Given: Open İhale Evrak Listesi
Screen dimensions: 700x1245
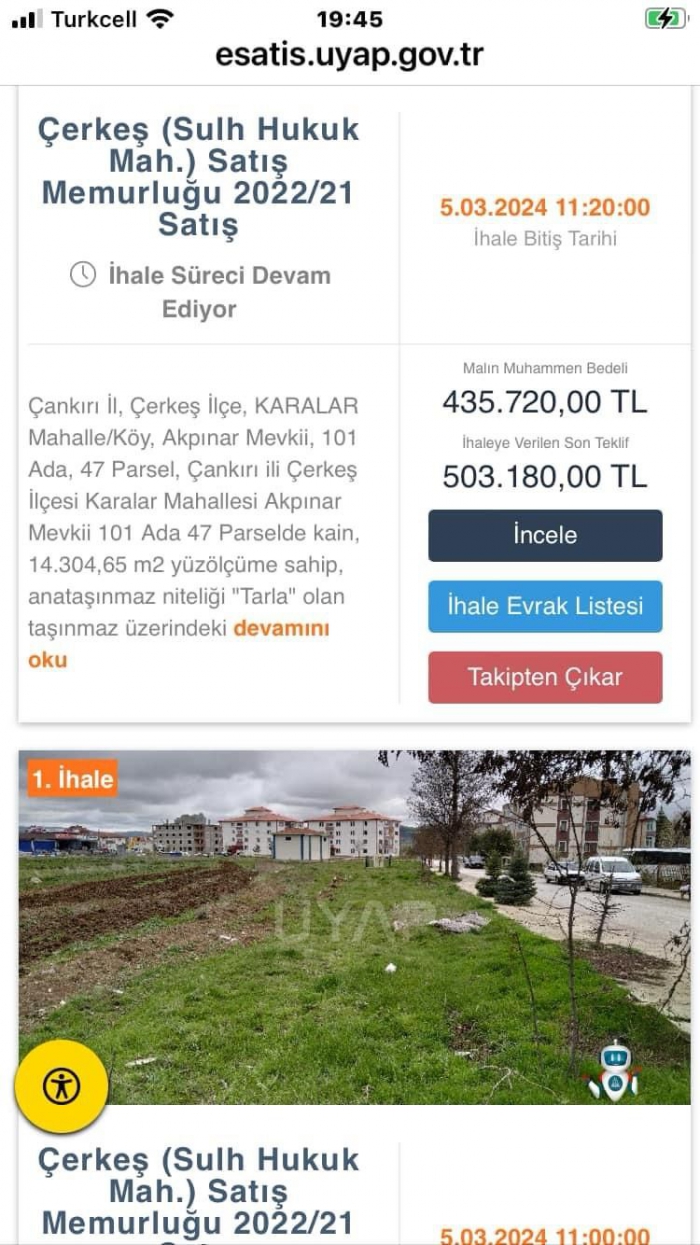Looking at the screenshot, I should [545, 606].
